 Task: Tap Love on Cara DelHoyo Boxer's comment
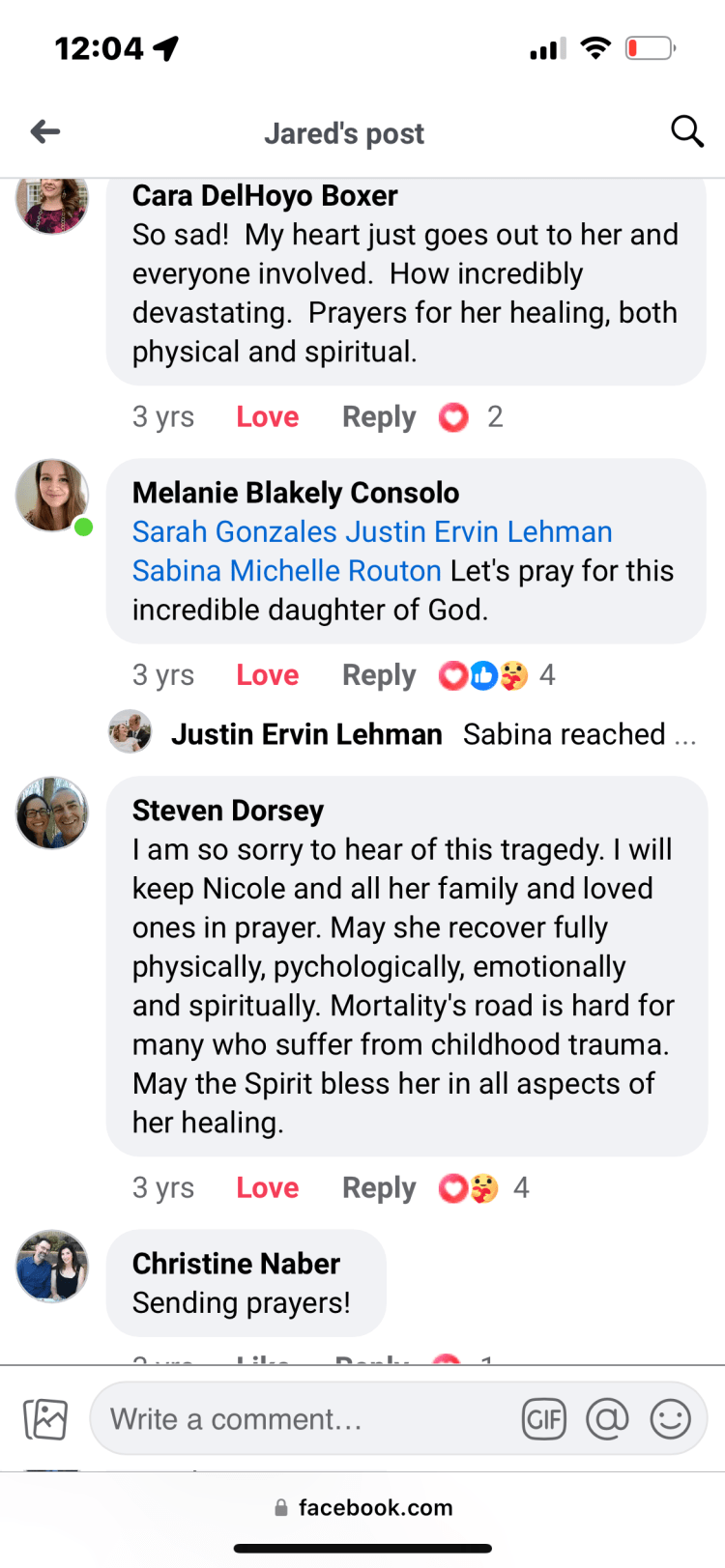point(267,417)
